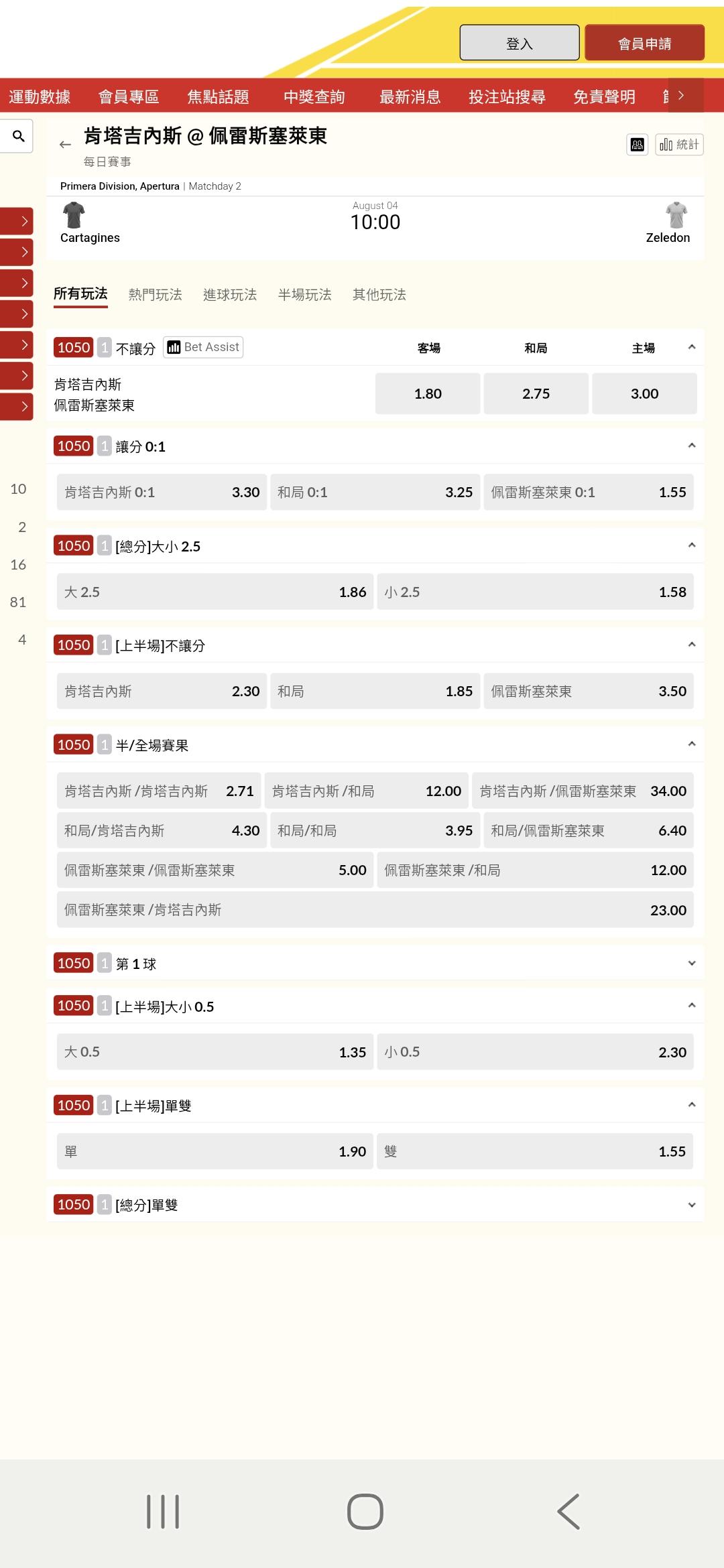Switch to the 熱門玩法 tab
This screenshot has height=1568, width=724.
tap(155, 294)
